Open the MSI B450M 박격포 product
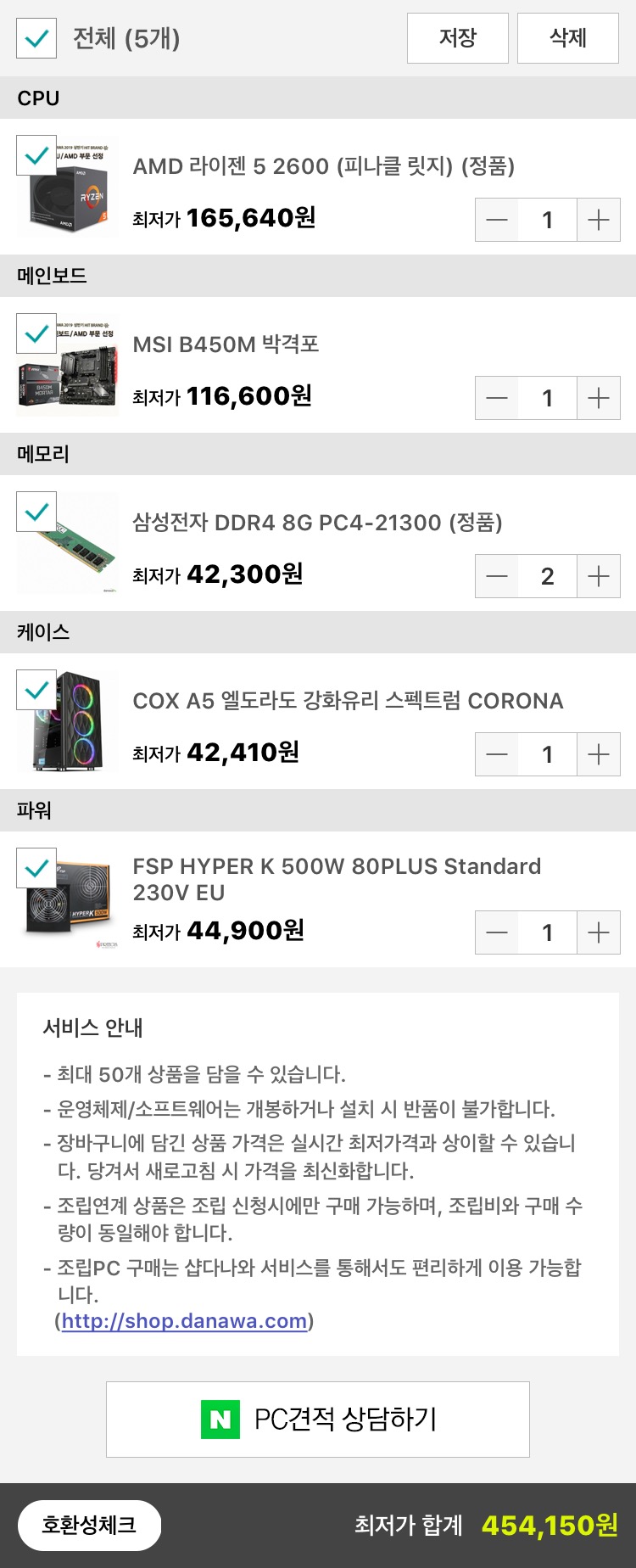The height and width of the screenshot is (1568, 636). point(226,344)
